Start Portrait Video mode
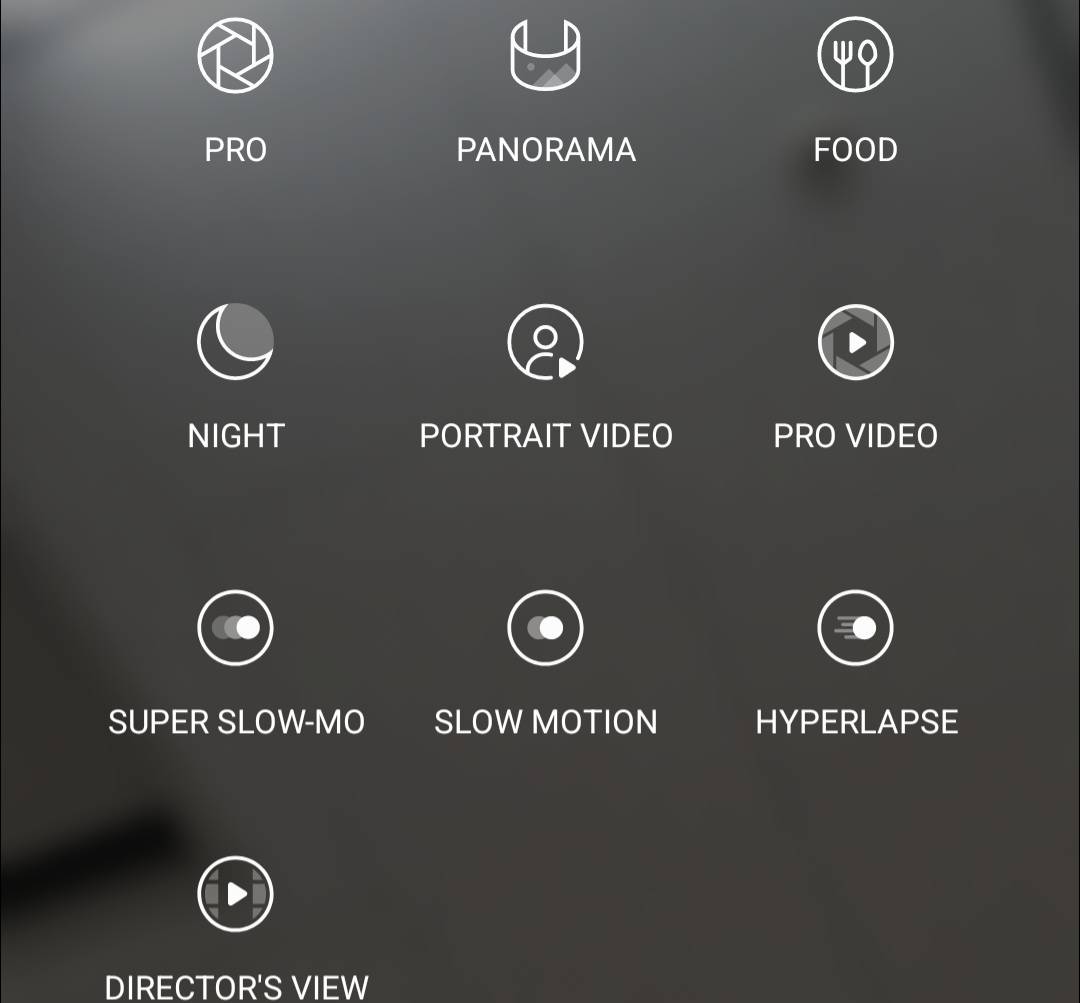 [x=545, y=343]
